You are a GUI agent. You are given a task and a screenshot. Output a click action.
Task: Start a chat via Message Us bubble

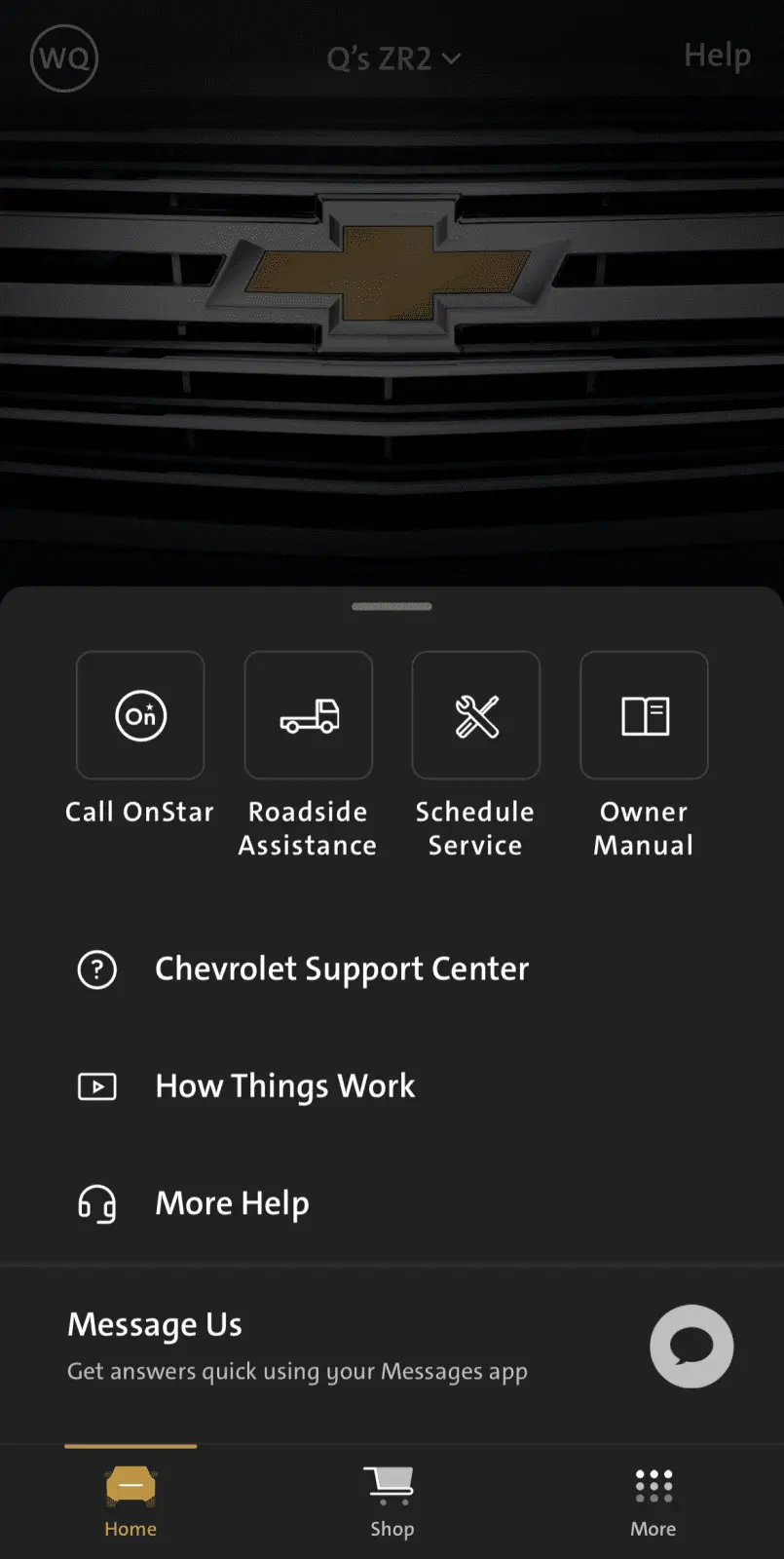pyautogui.click(x=691, y=1347)
